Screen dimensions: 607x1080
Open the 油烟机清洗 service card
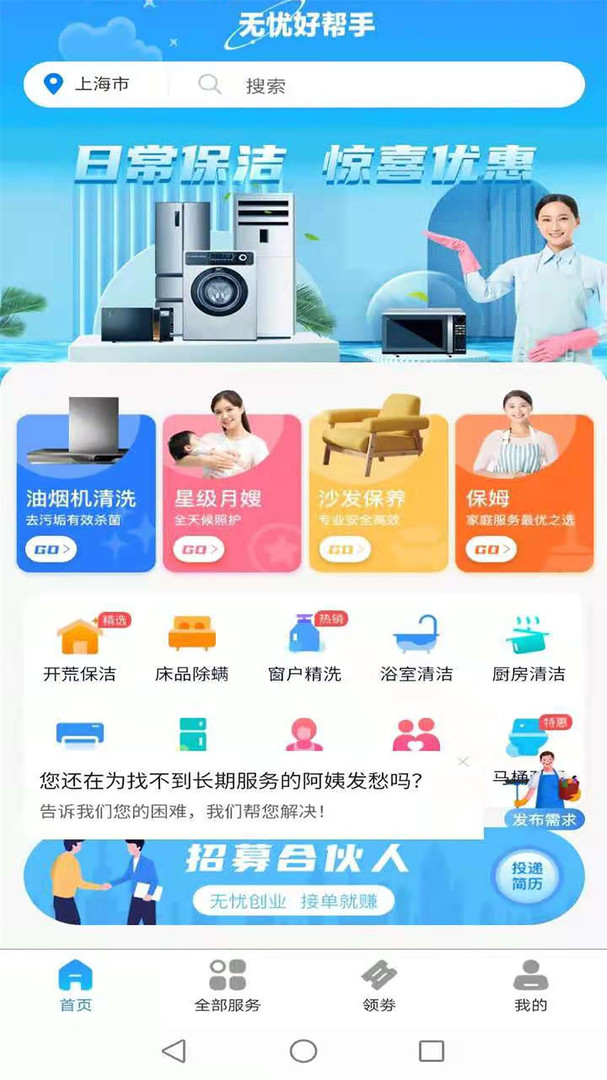pos(86,493)
